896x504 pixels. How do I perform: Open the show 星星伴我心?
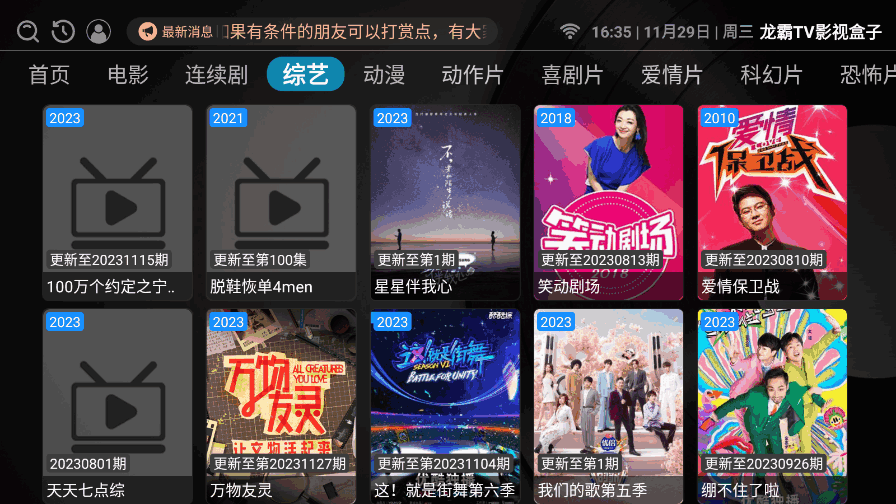445,200
